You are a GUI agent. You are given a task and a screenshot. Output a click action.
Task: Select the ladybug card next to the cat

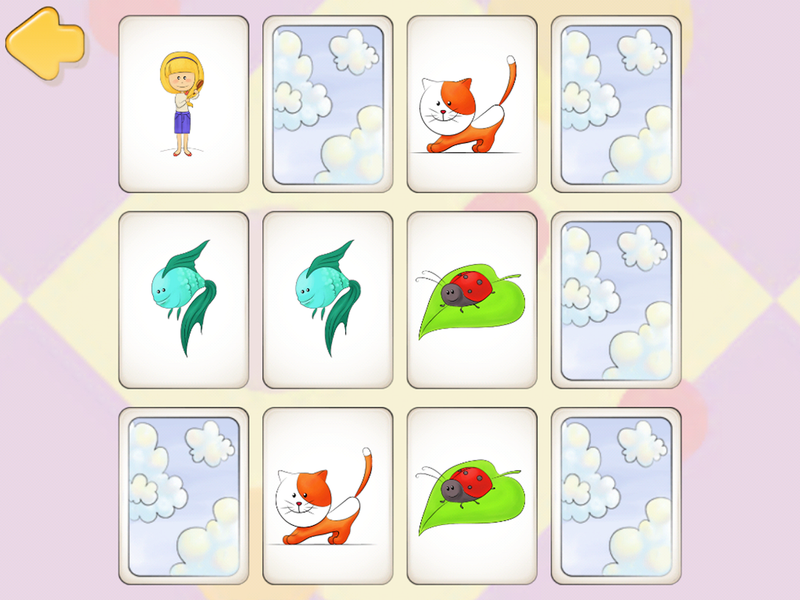[471, 496]
